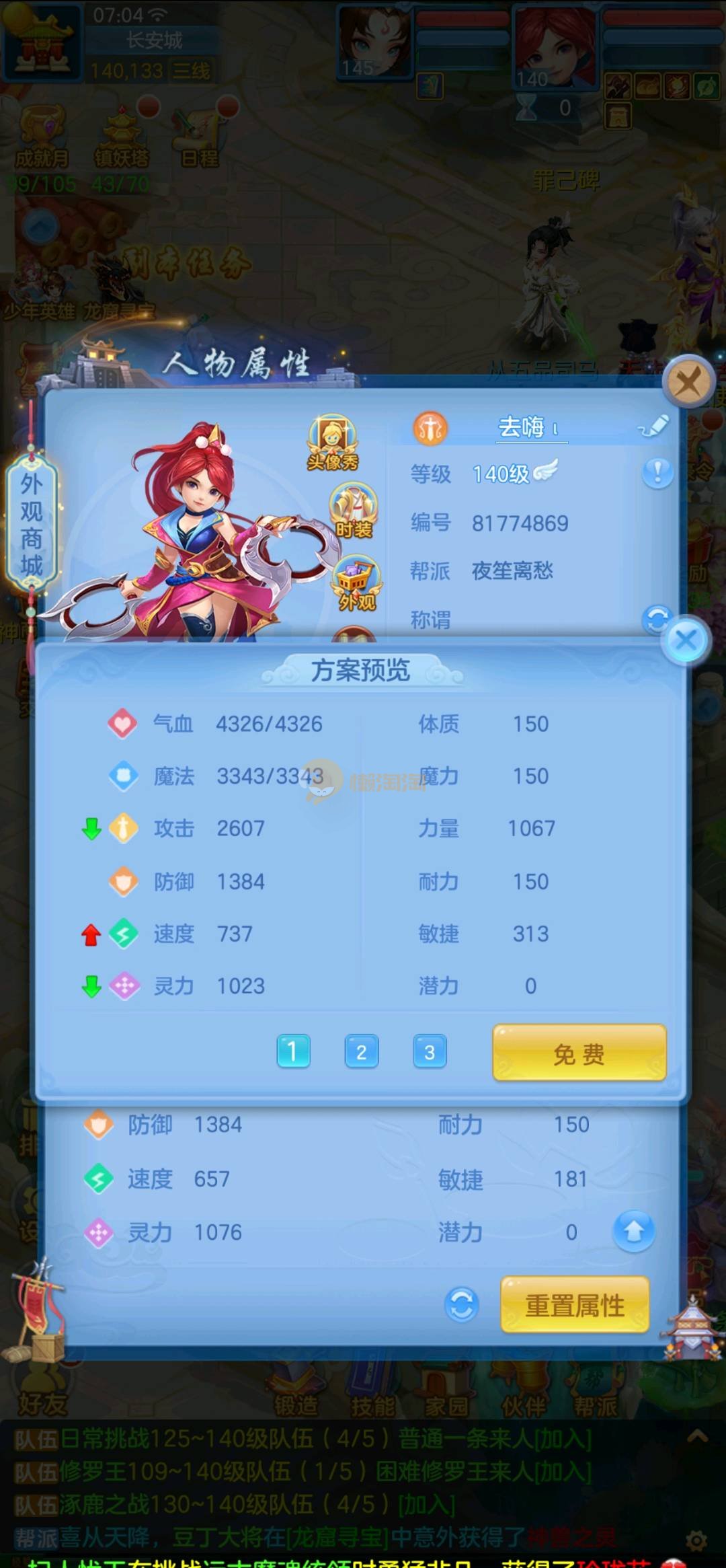Tap the refresh icon beside 称谓
Image resolution: width=726 pixels, height=1568 pixels.
pyautogui.click(x=656, y=619)
